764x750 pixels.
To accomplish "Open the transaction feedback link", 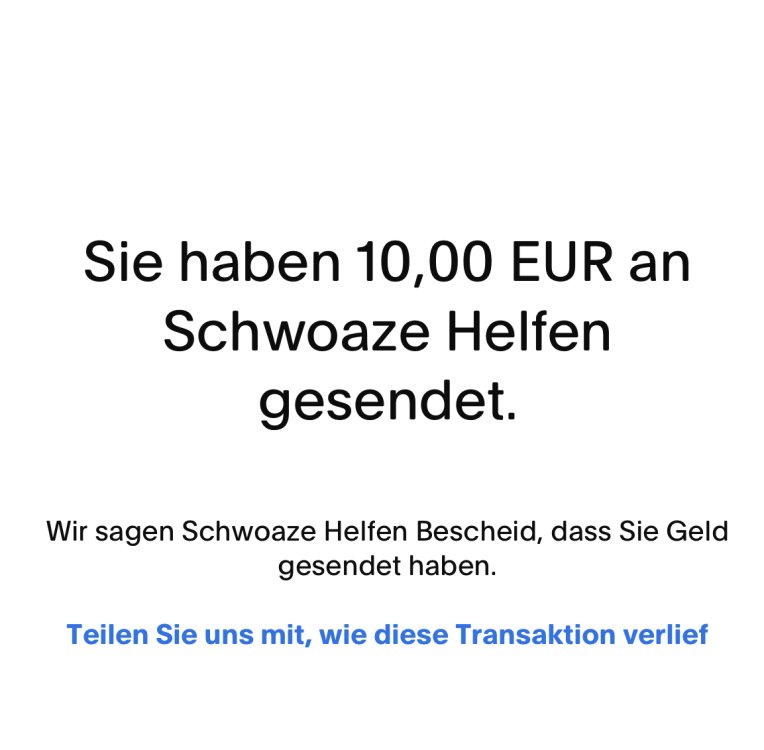I will tap(387, 634).
